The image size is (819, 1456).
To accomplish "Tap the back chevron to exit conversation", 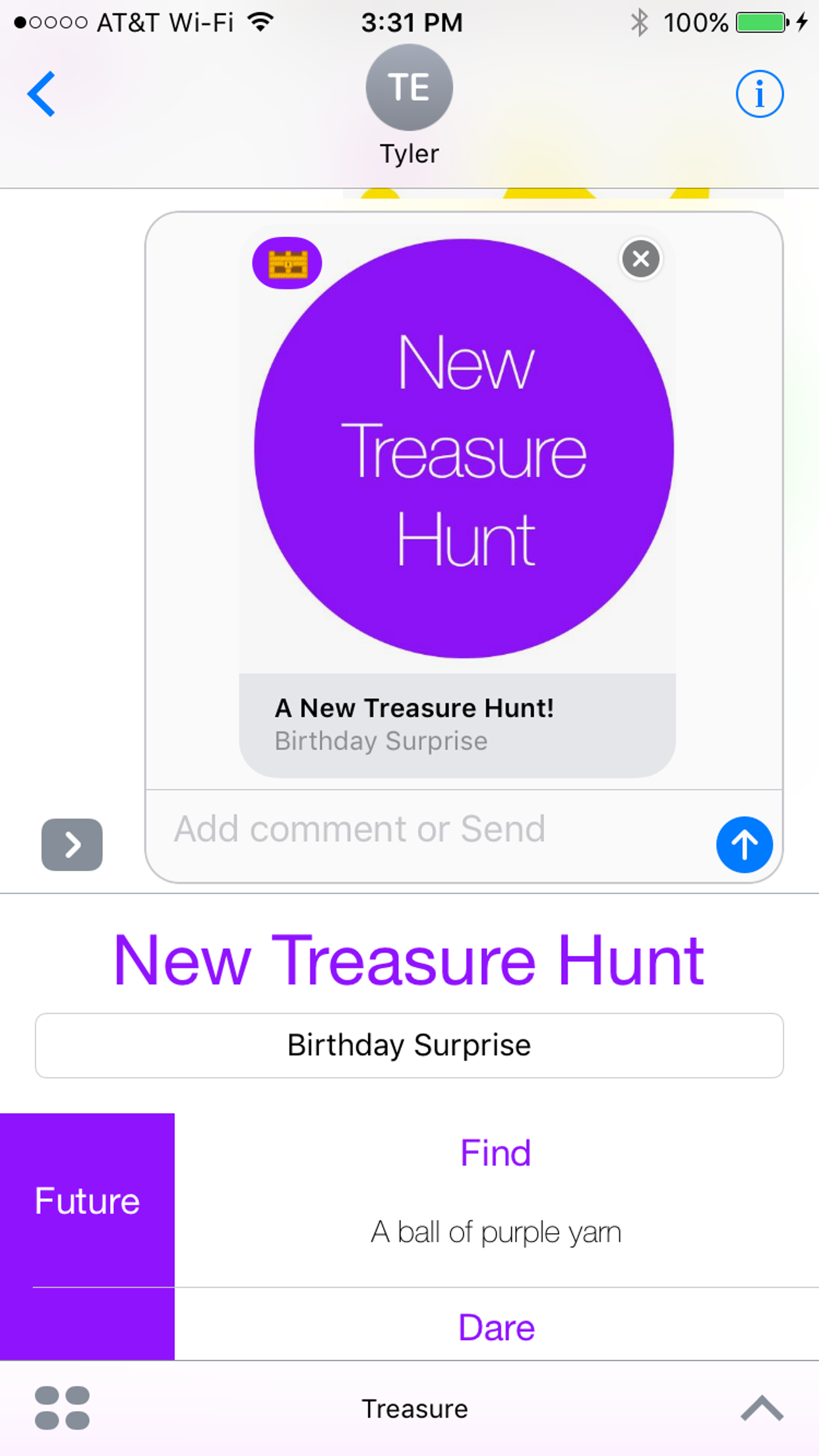I will 41,94.
